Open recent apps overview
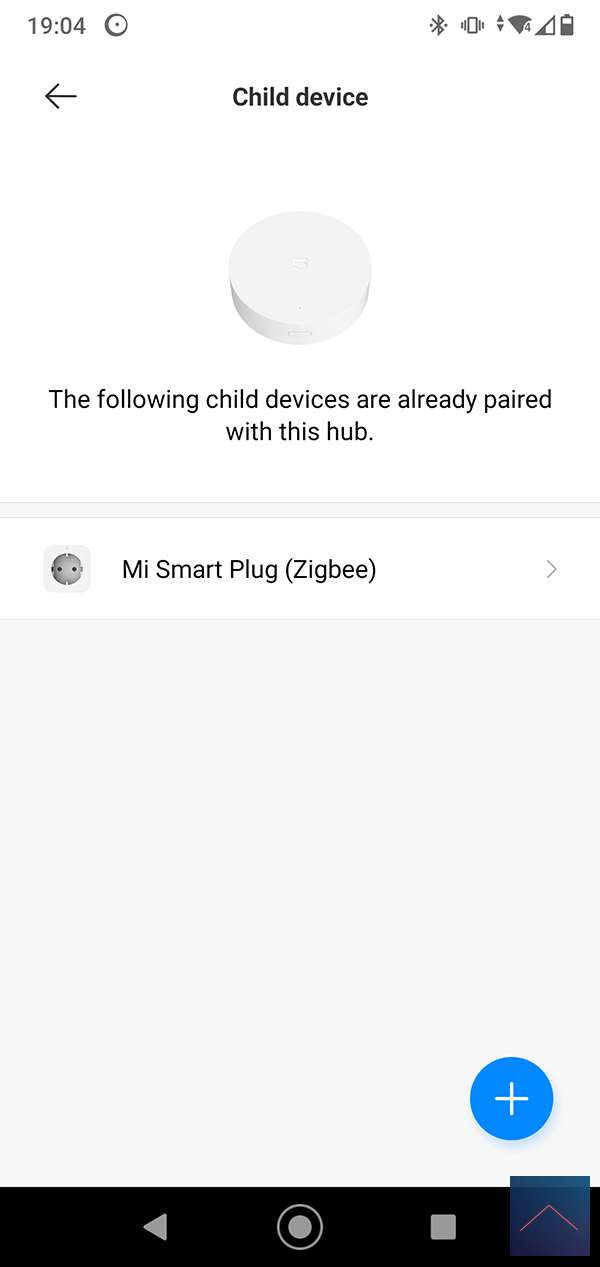The image size is (600, 1267). click(x=442, y=1226)
